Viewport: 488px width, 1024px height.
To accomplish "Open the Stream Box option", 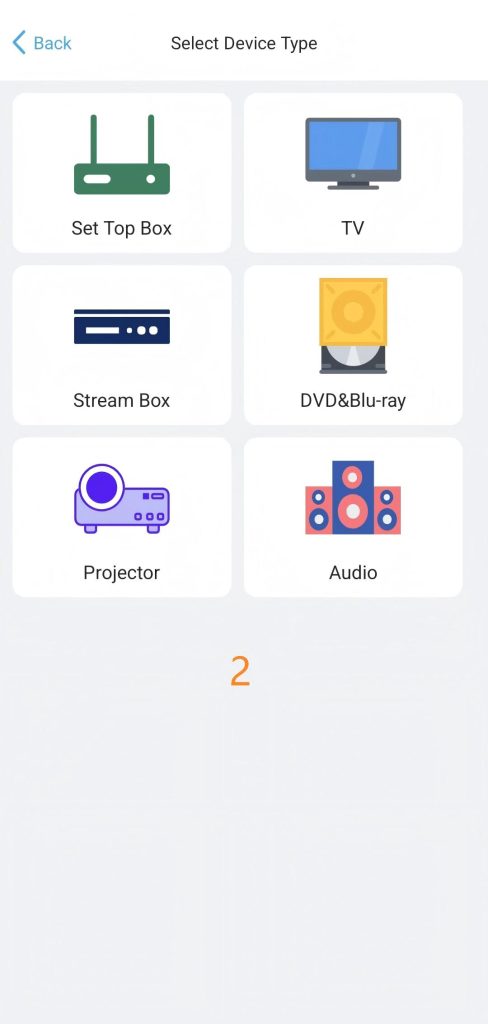I will tap(122, 345).
